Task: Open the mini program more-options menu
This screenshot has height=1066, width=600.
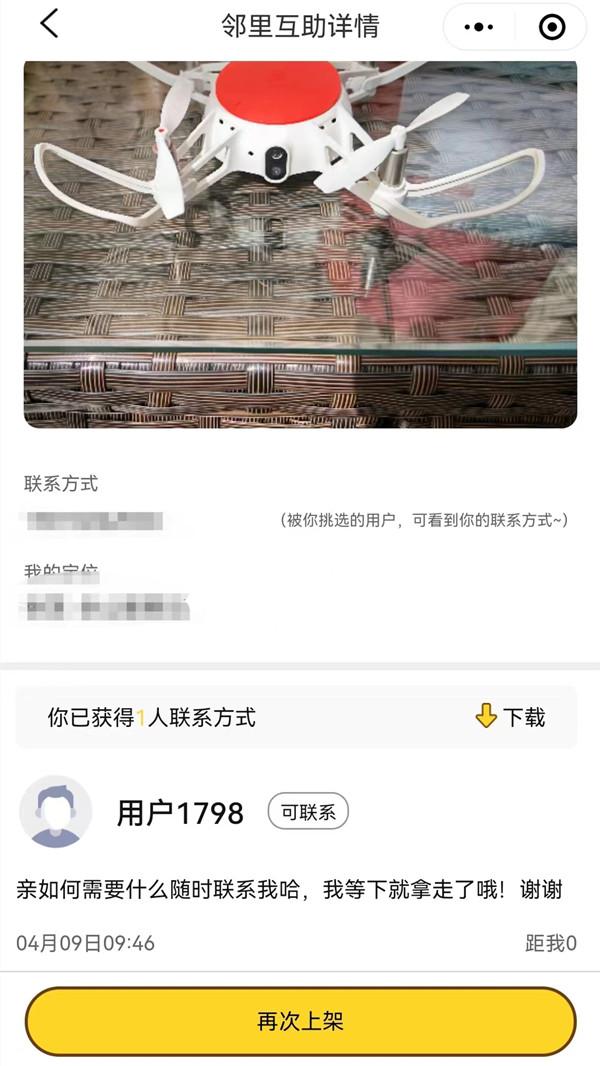Action: pyautogui.click(x=481, y=27)
